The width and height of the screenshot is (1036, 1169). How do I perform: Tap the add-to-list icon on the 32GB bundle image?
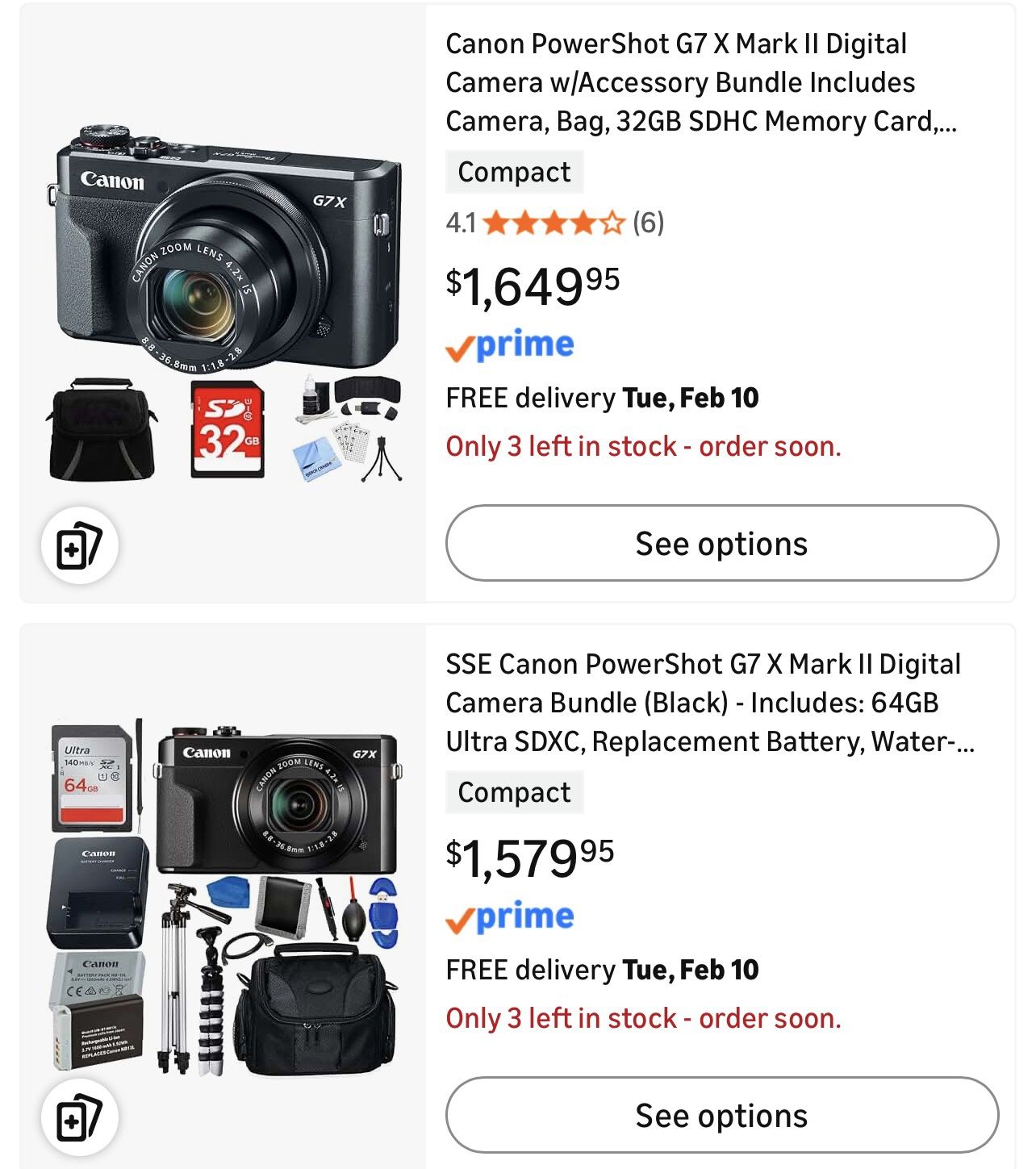pyautogui.click(x=80, y=546)
